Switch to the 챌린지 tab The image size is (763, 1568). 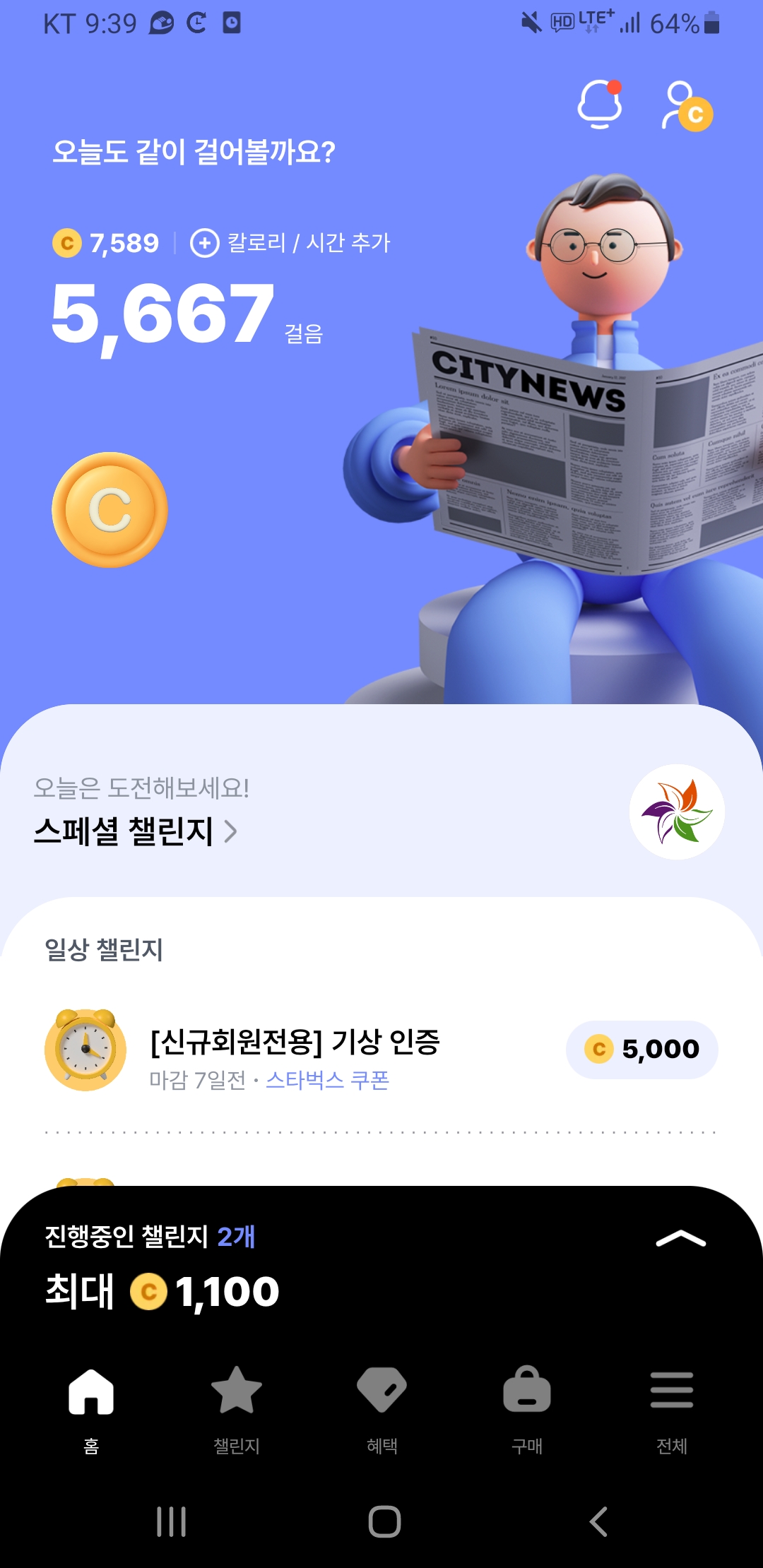[x=237, y=1407]
